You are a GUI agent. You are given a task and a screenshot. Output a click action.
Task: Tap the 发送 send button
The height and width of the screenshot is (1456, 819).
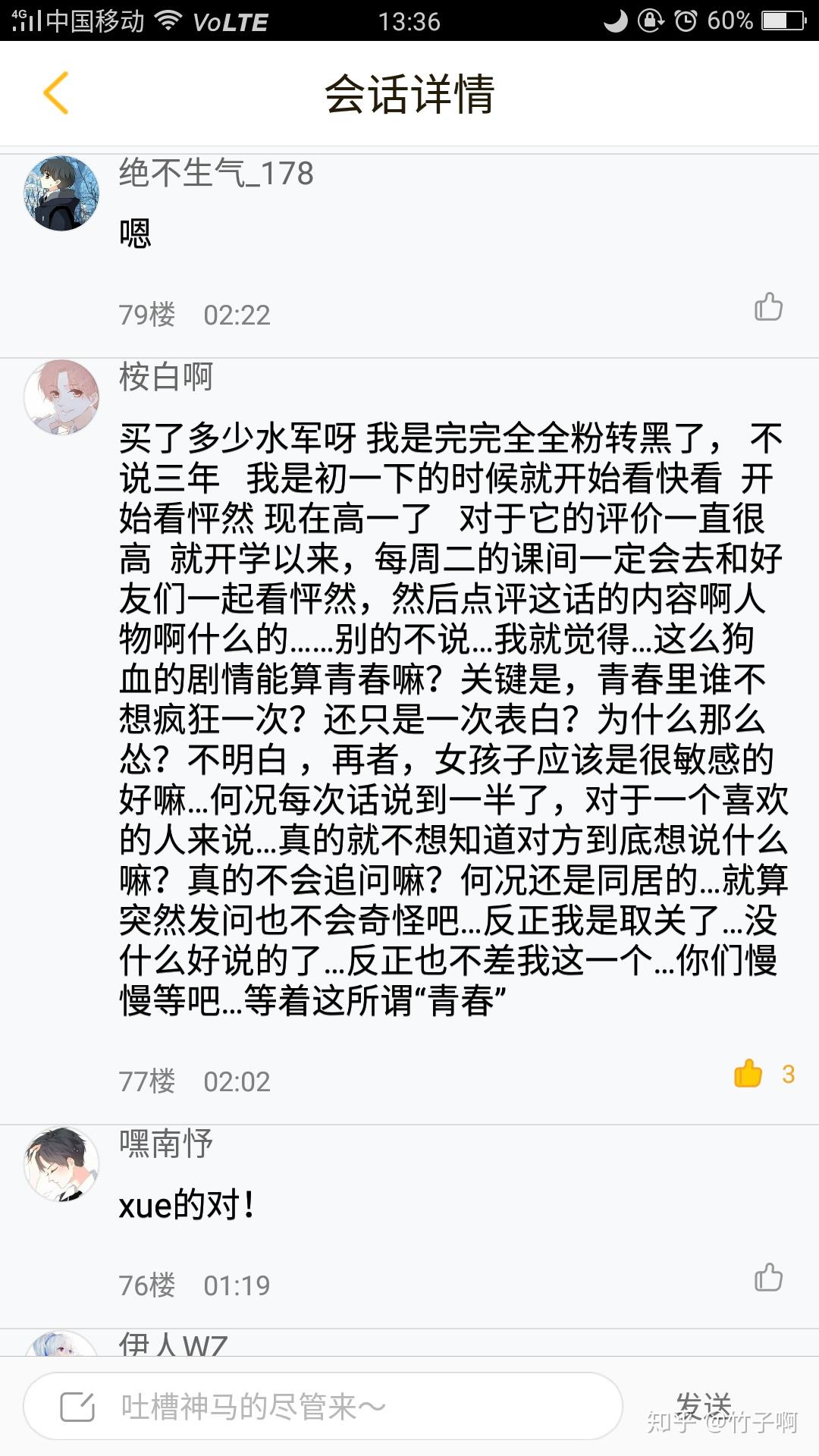click(x=704, y=1405)
